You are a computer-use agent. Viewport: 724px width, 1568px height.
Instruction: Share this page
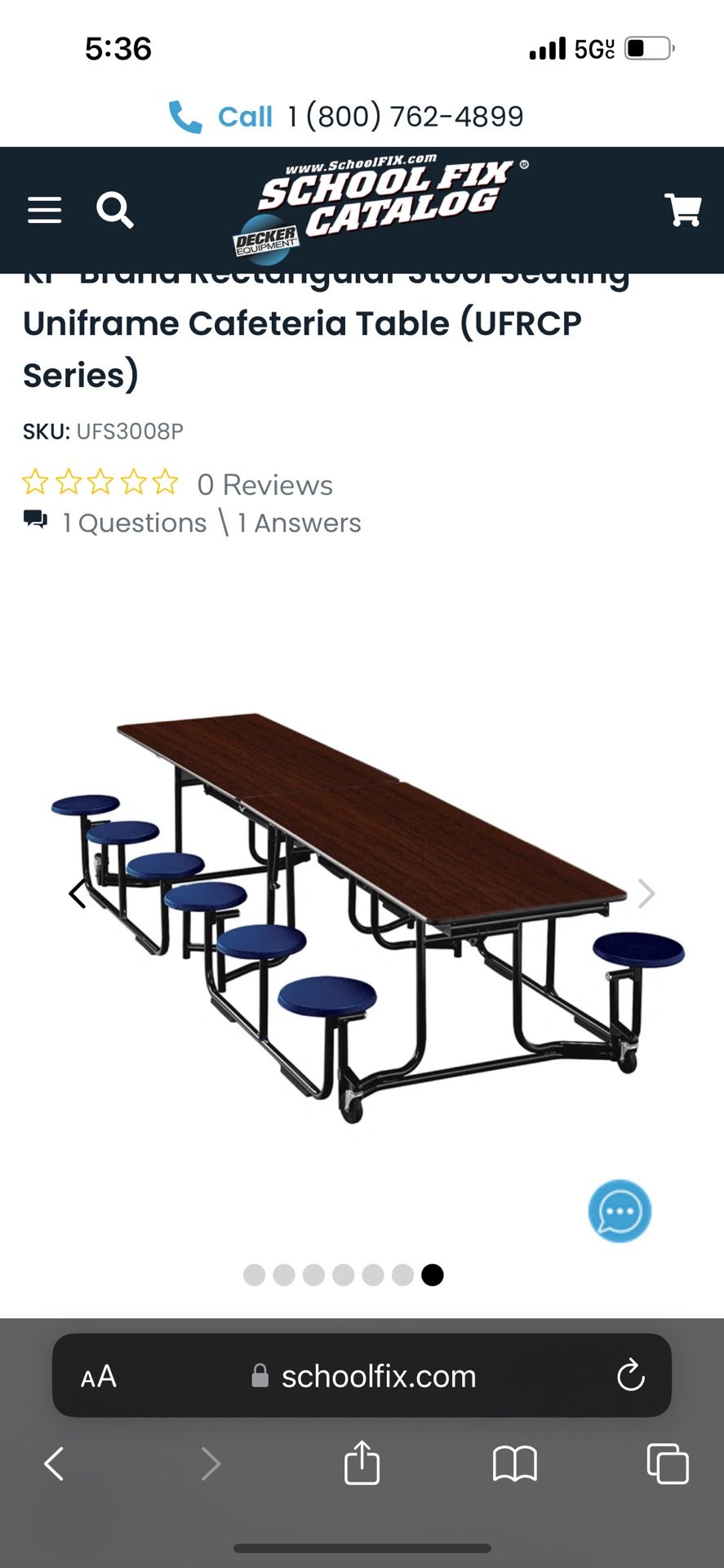point(362,1462)
